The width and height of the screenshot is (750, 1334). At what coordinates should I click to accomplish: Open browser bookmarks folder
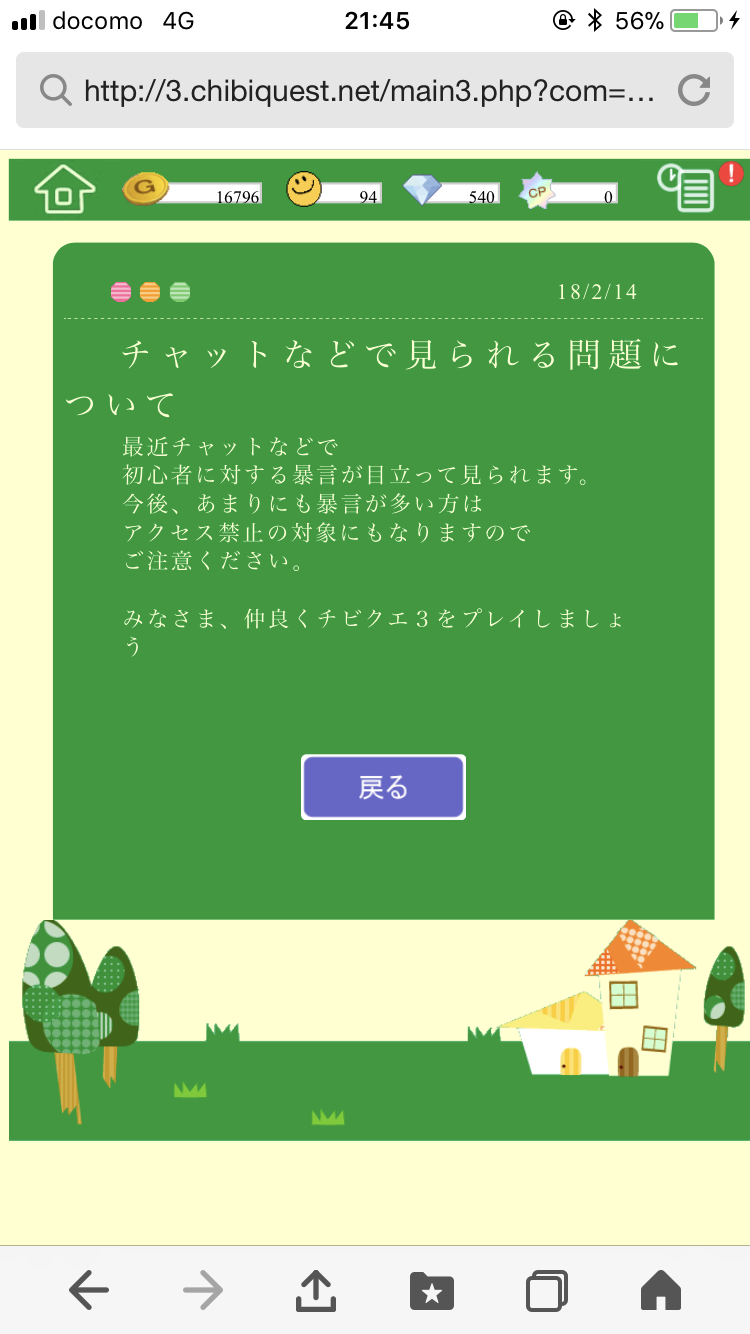[x=431, y=1291]
